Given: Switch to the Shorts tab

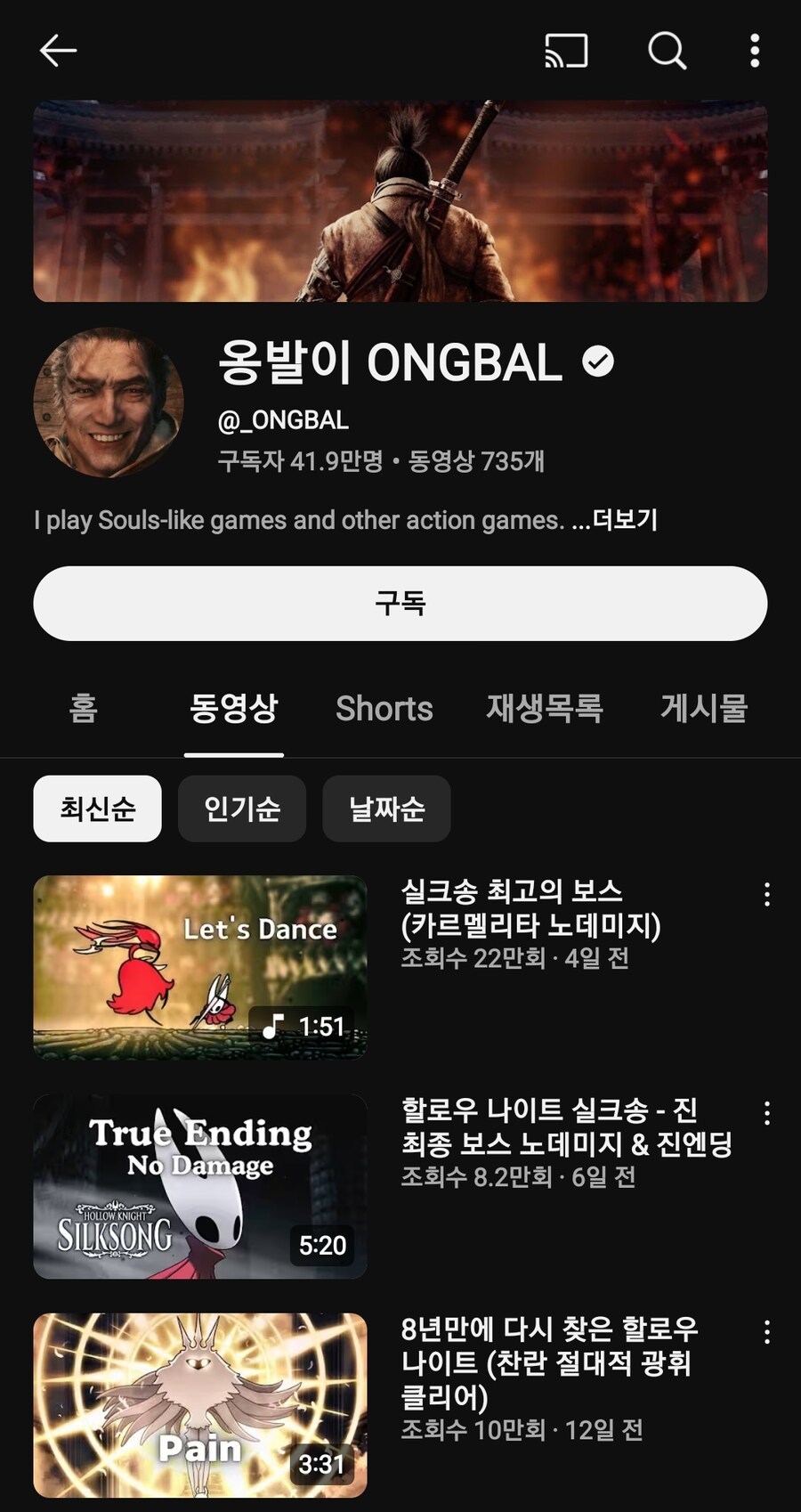Looking at the screenshot, I should [384, 709].
